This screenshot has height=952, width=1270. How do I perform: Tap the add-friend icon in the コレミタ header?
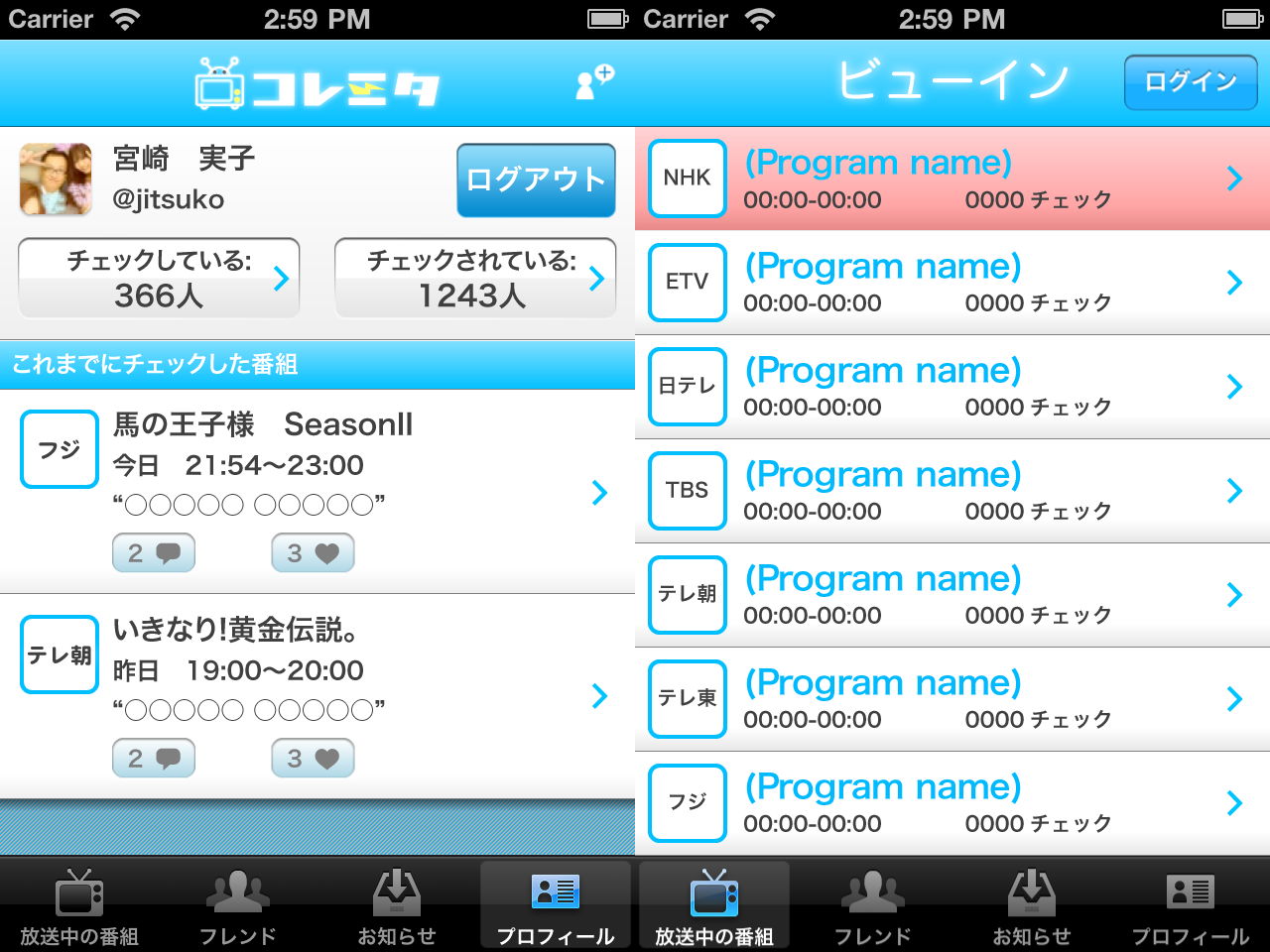(x=595, y=81)
